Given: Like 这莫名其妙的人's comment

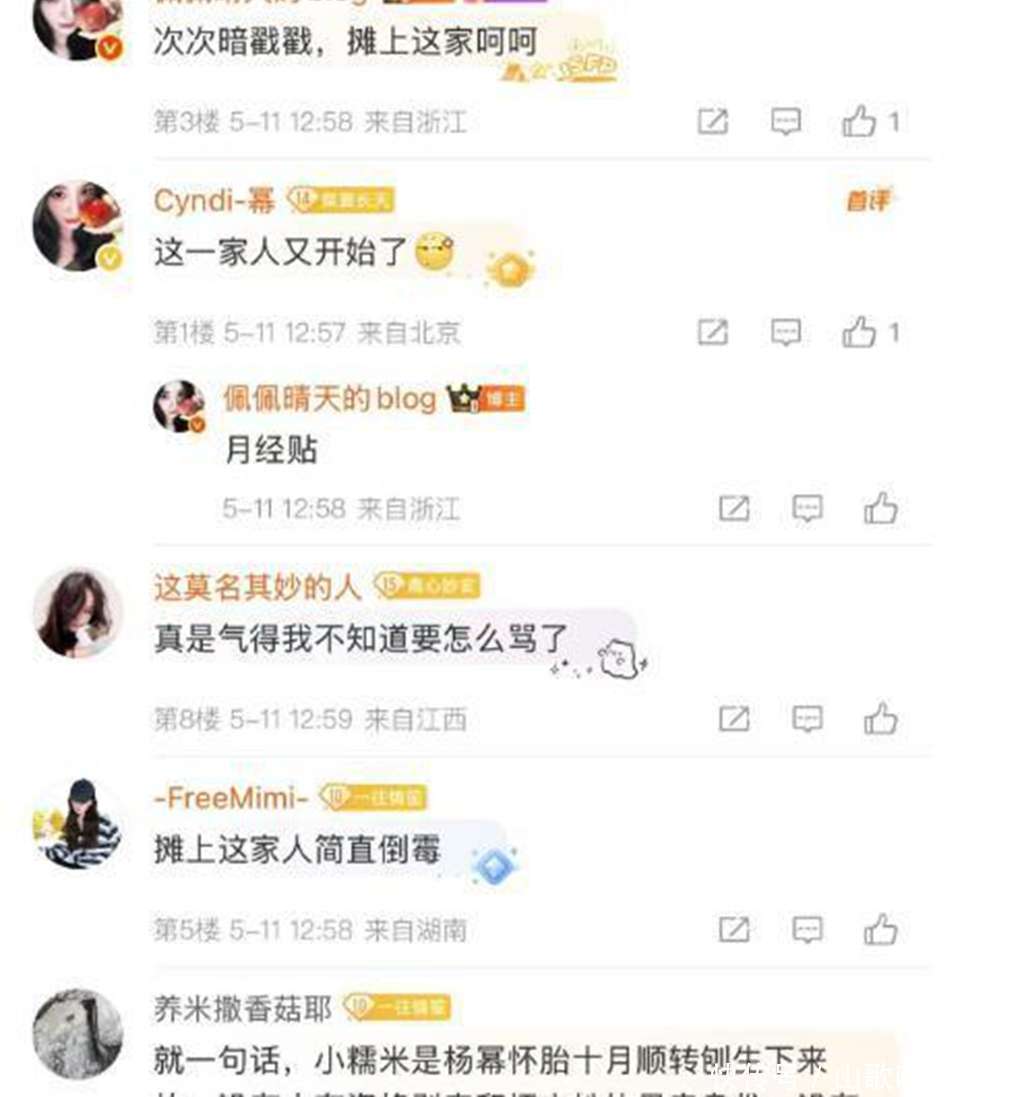Looking at the screenshot, I should (880, 719).
